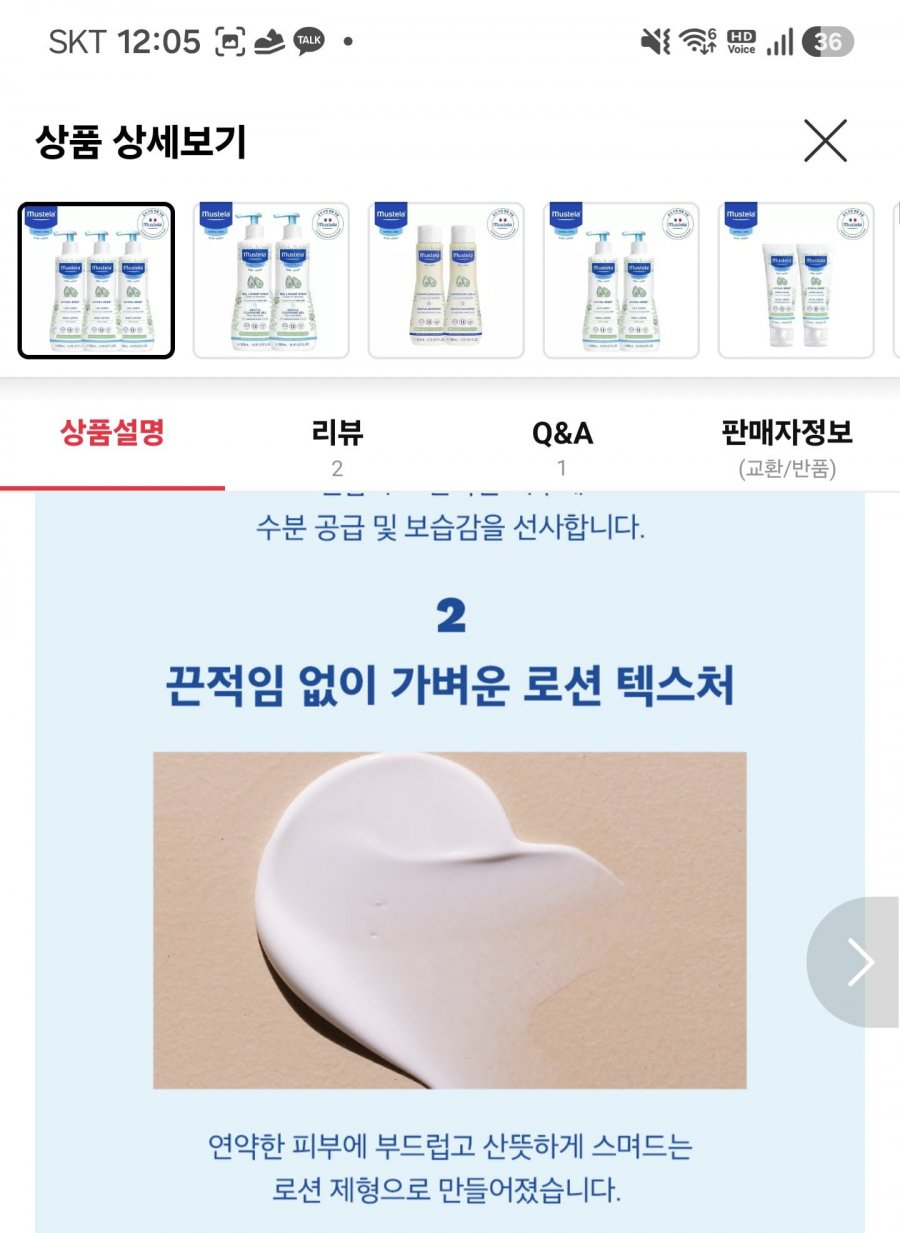Select the thumbnail with two yellow shampoo bottles
Image resolution: width=900 pixels, height=1233 pixels.
point(446,280)
